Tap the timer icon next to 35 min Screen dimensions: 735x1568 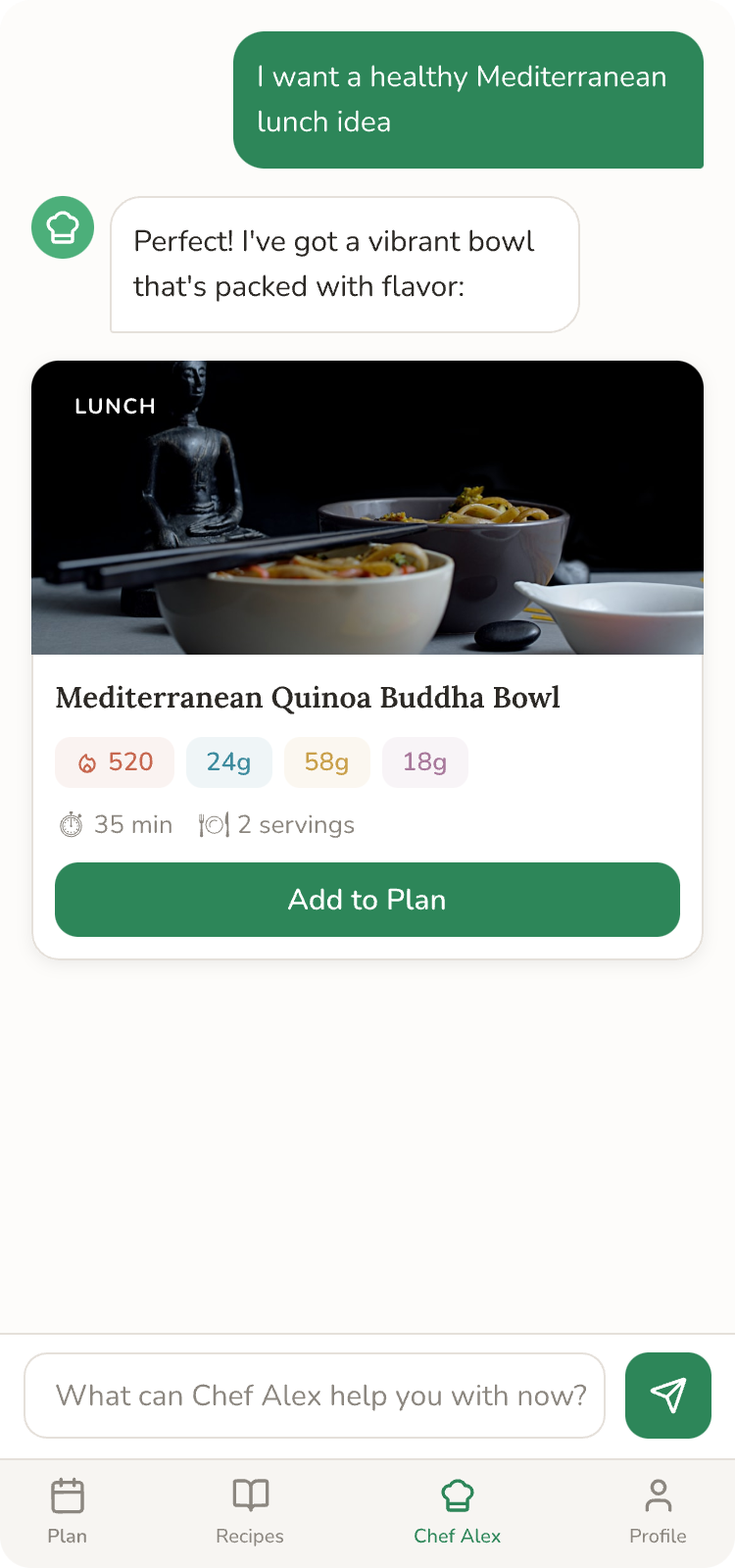pos(69,824)
